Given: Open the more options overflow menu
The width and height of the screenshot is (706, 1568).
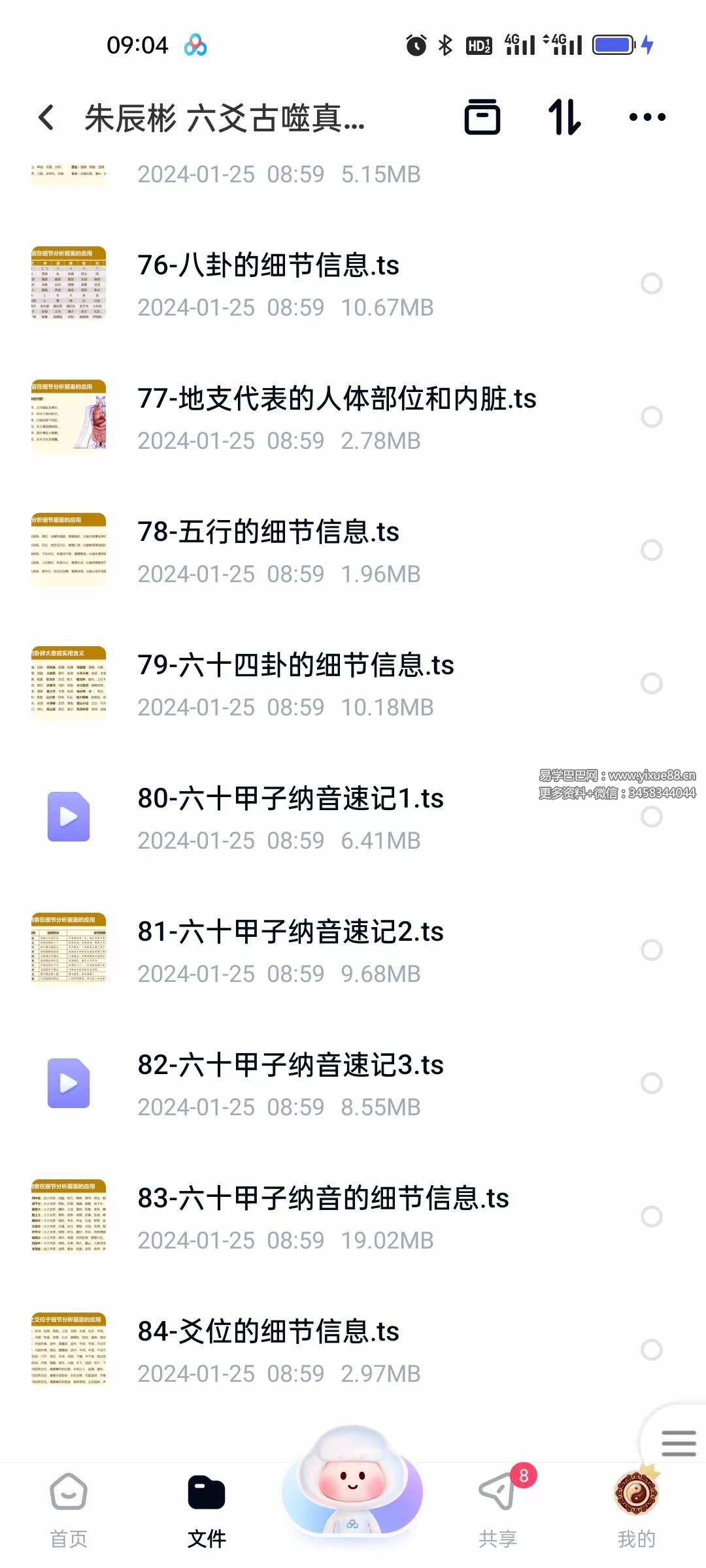Looking at the screenshot, I should point(647,116).
